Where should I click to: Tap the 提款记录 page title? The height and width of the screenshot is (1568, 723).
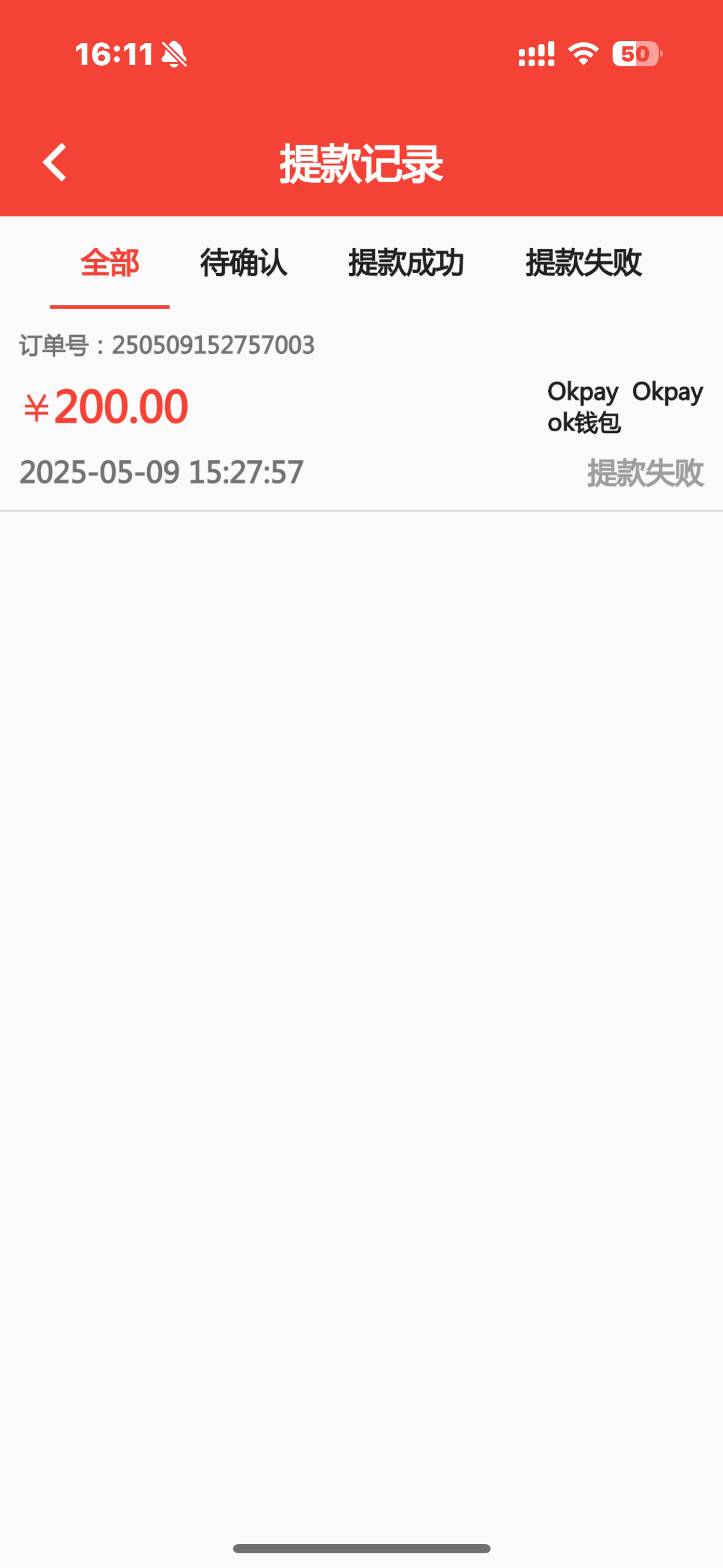361,163
